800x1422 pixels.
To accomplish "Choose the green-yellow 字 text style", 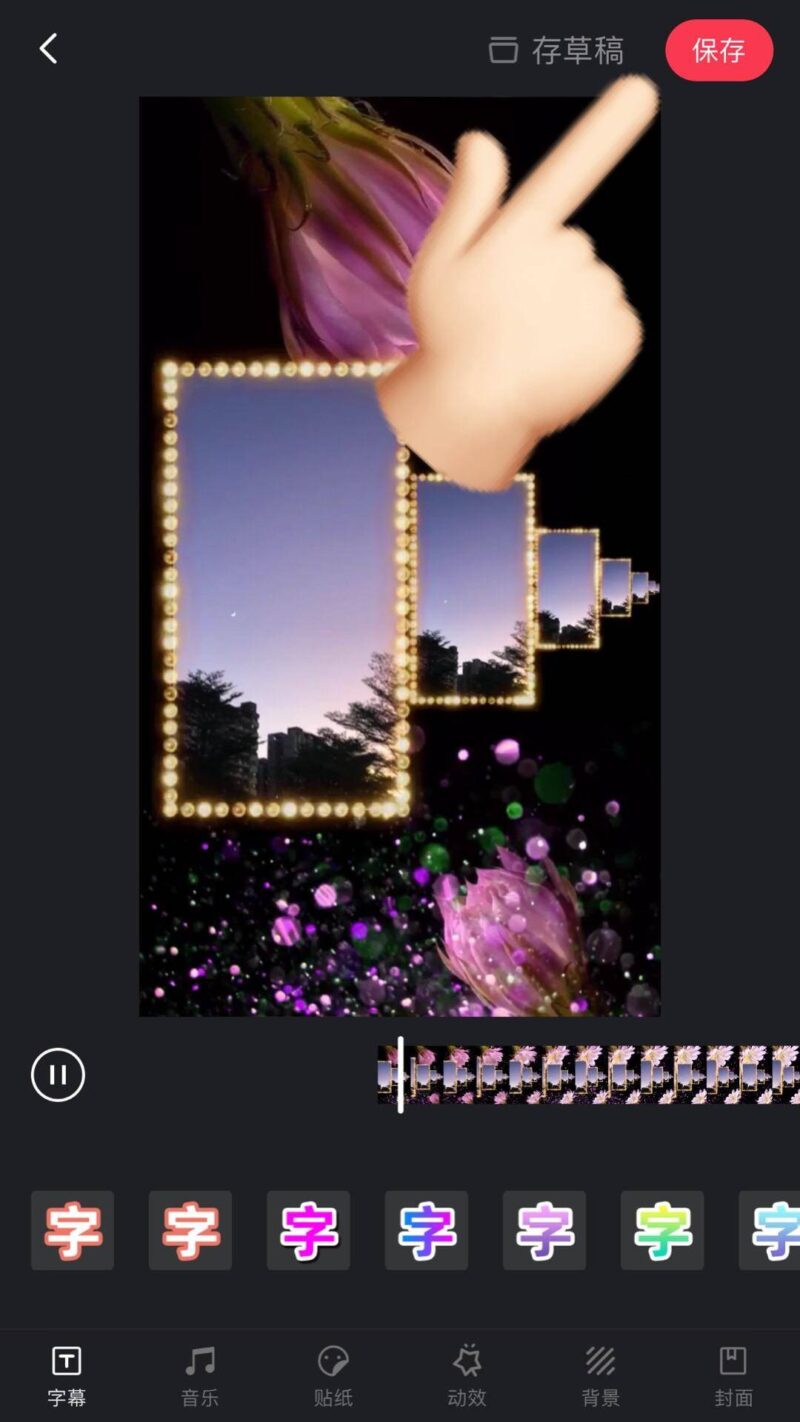I will click(662, 1230).
